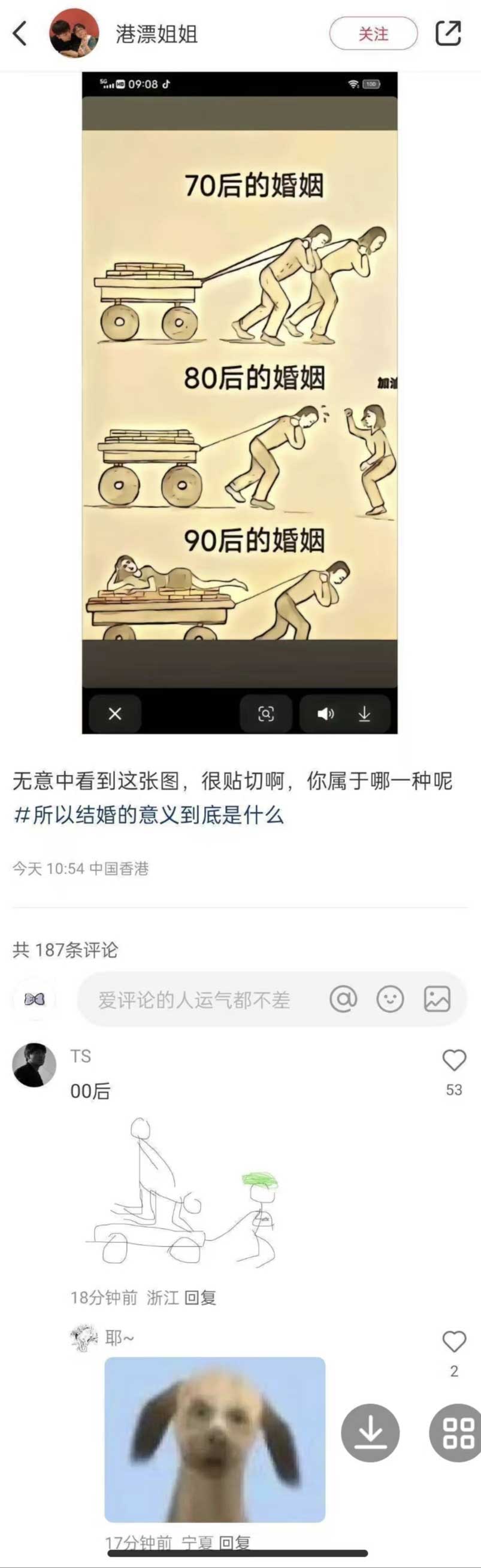Mention someone with the @ icon
The height and width of the screenshot is (1568, 481).
point(343,999)
